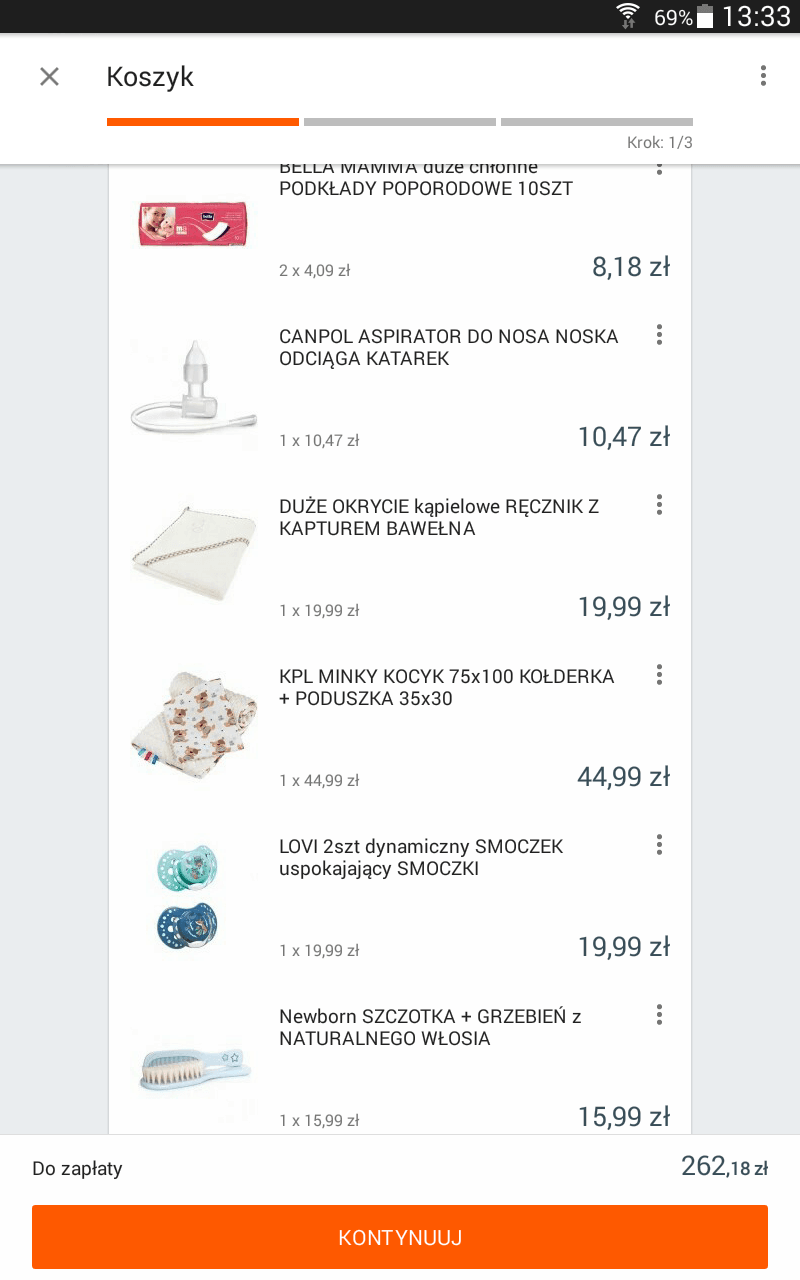Close the Koszyk cart screen
Viewport: 800px width, 1280px height.
(49, 77)
